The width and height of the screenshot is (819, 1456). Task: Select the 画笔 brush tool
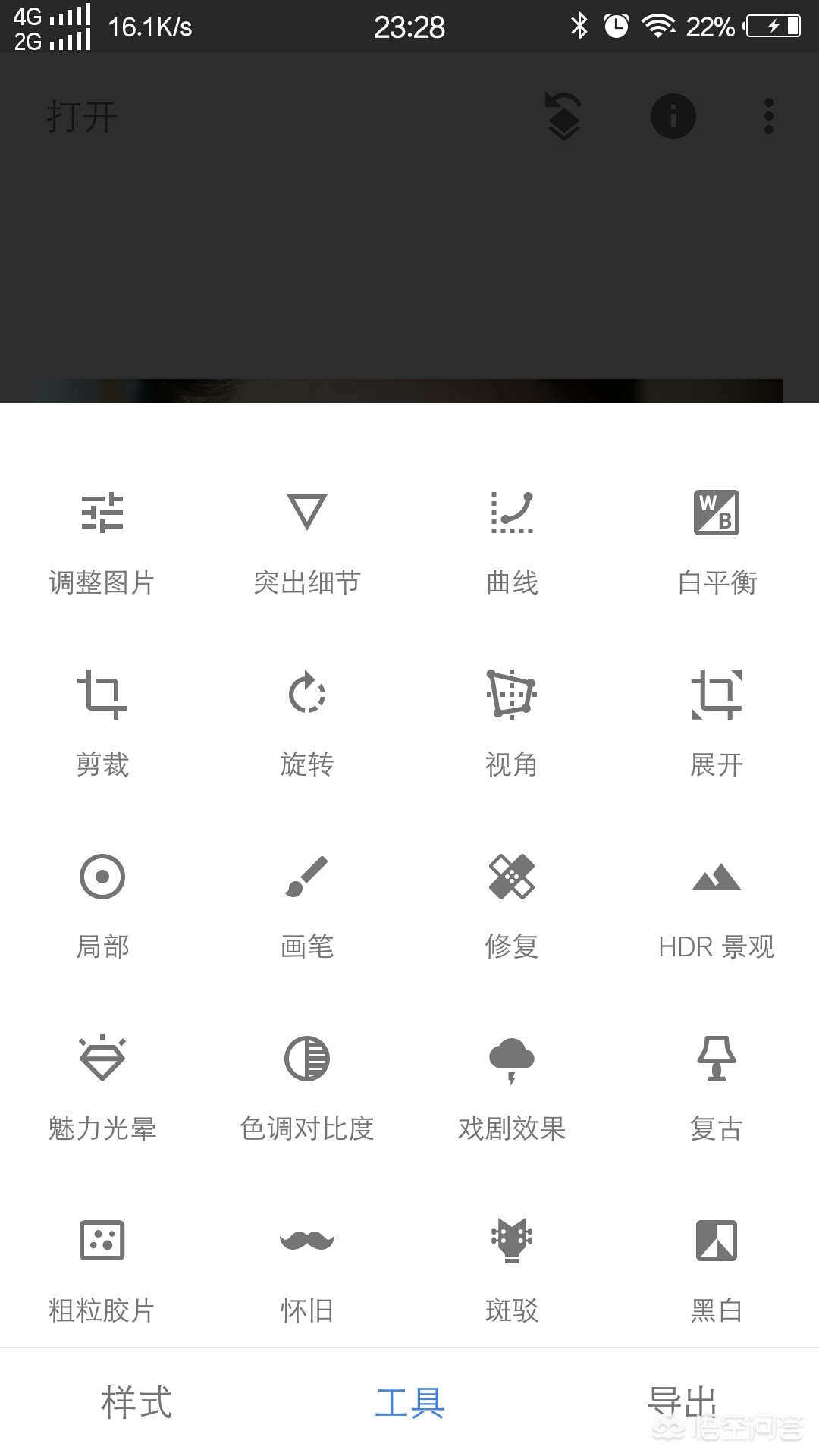coord(307,904)
